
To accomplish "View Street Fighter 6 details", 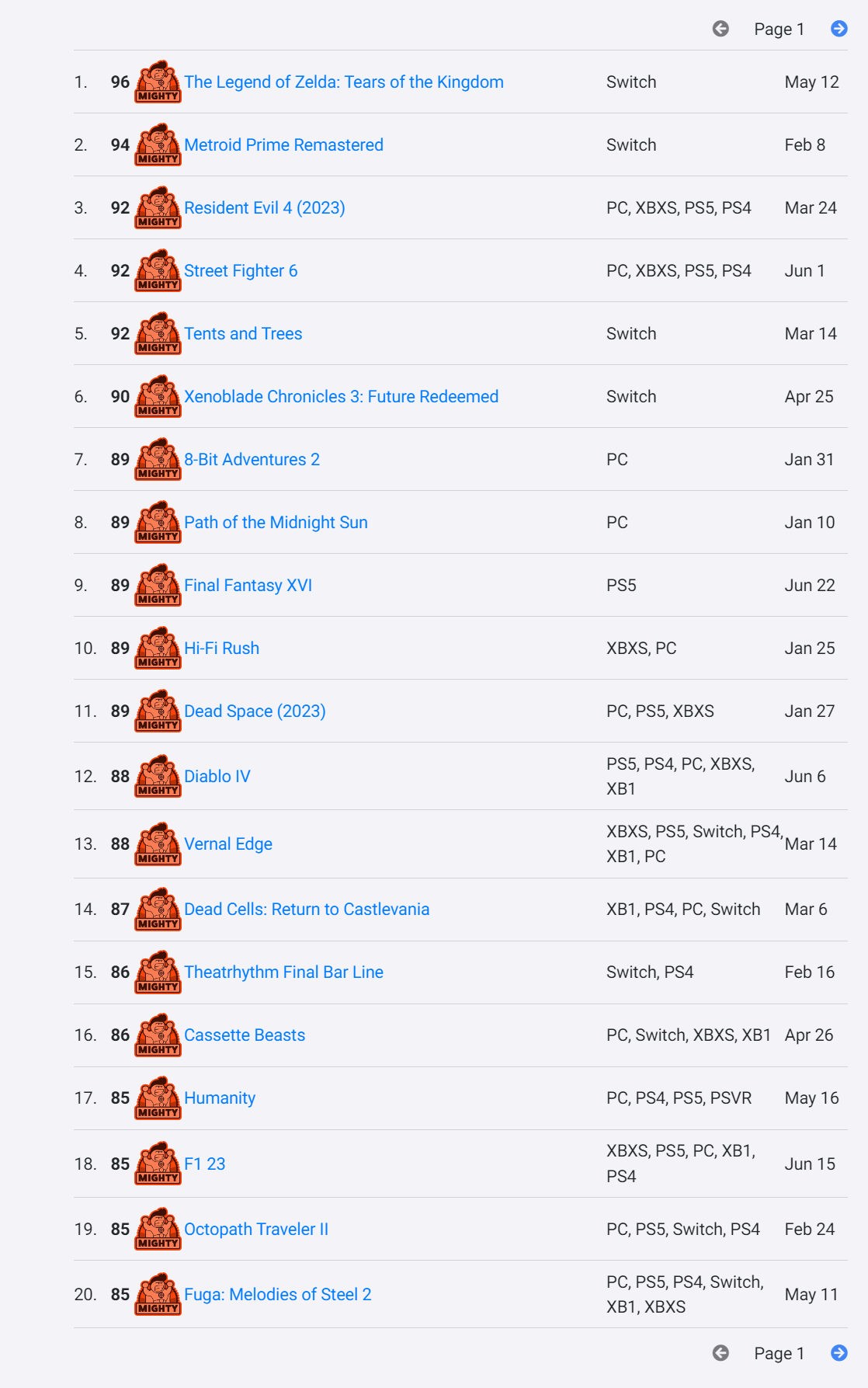I will [241, 271].
